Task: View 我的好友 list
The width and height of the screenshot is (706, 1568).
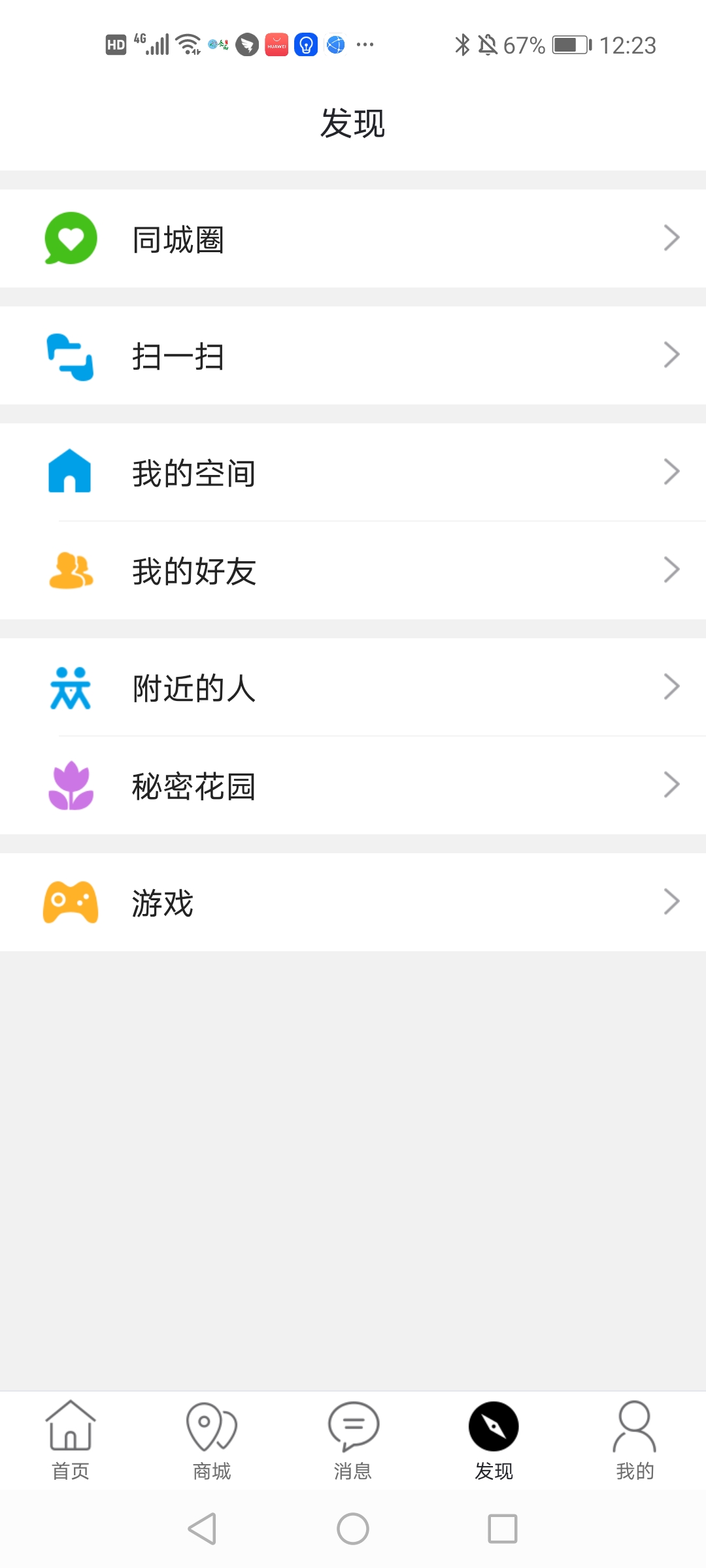Action: 353,570
